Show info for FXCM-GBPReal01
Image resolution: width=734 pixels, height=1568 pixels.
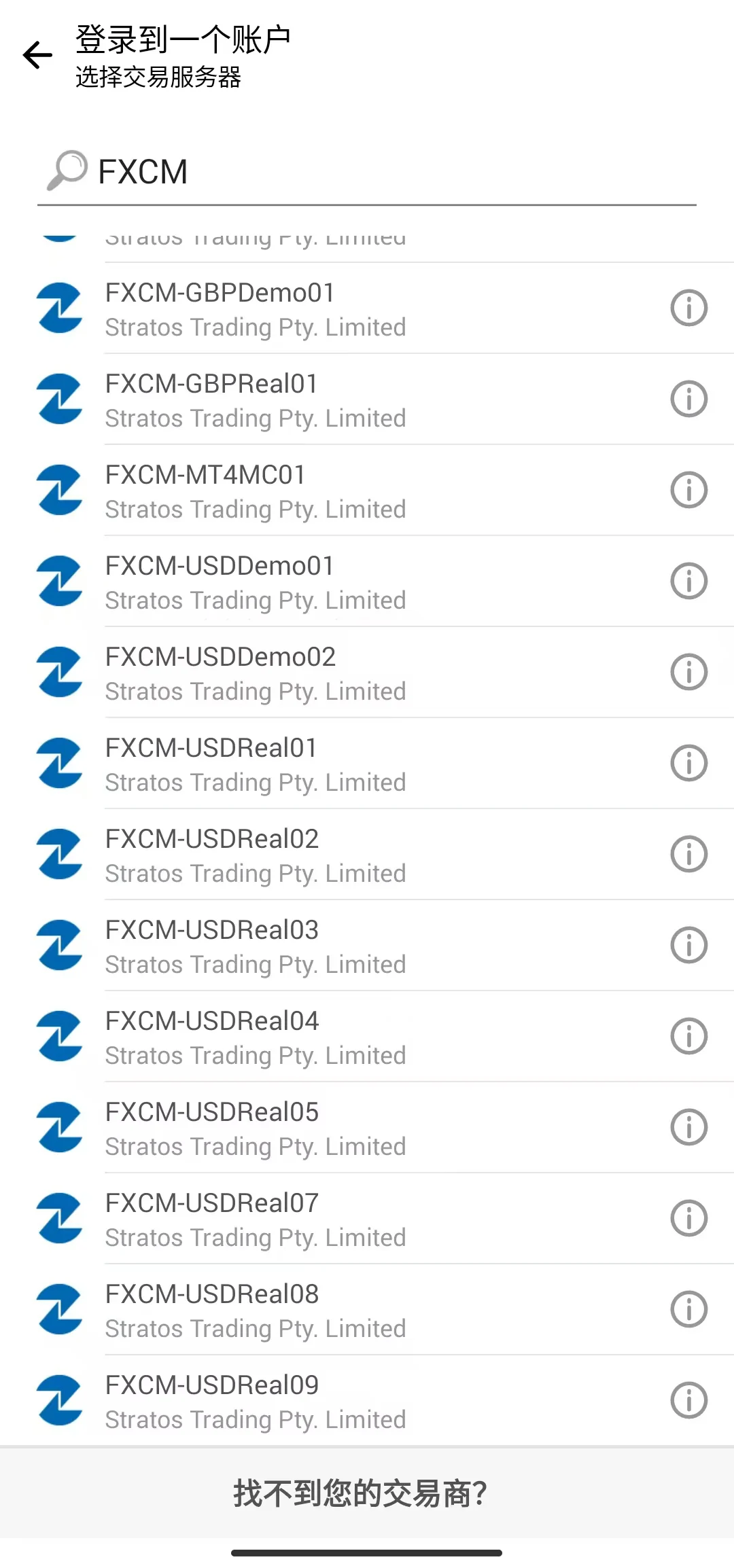point(688,399)
